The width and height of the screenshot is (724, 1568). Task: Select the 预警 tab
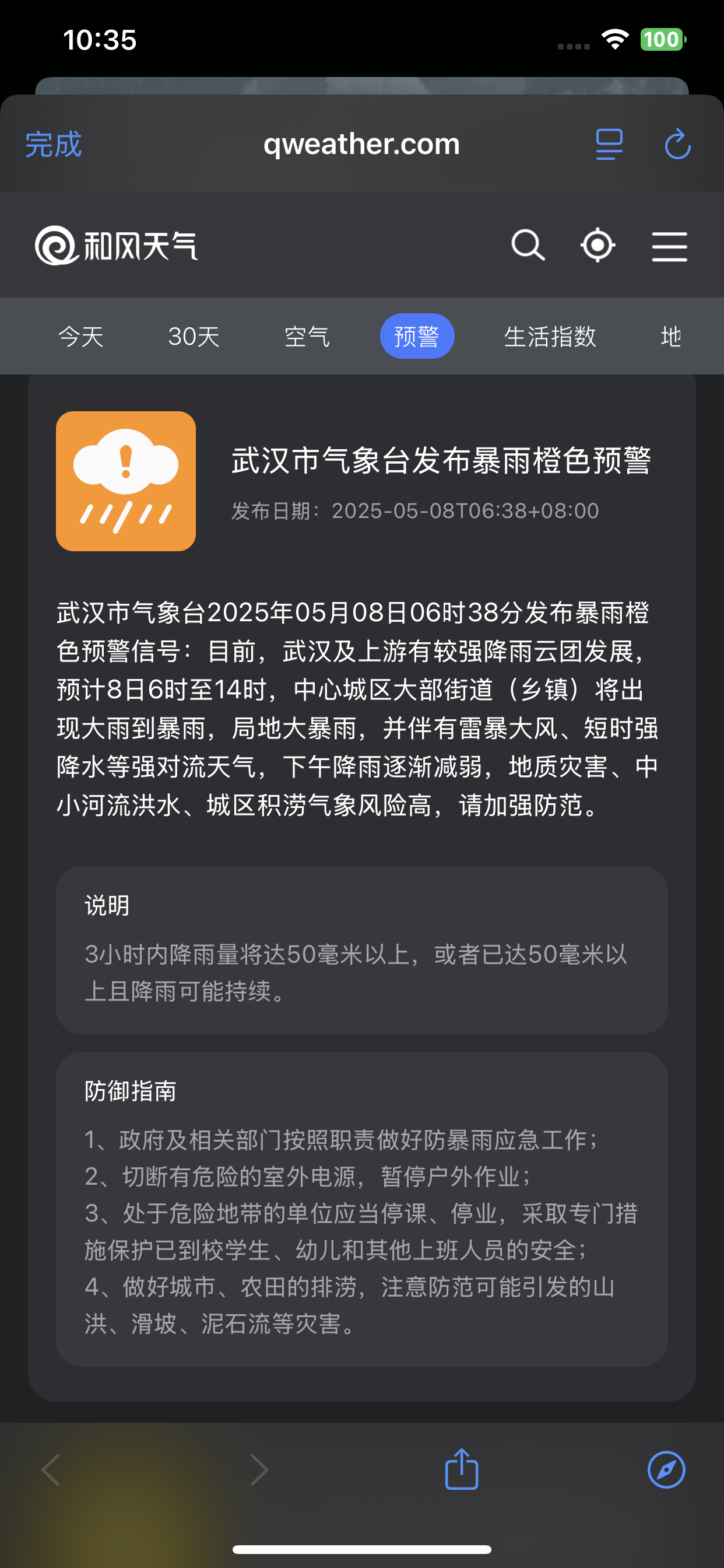(x=417, y=336)
